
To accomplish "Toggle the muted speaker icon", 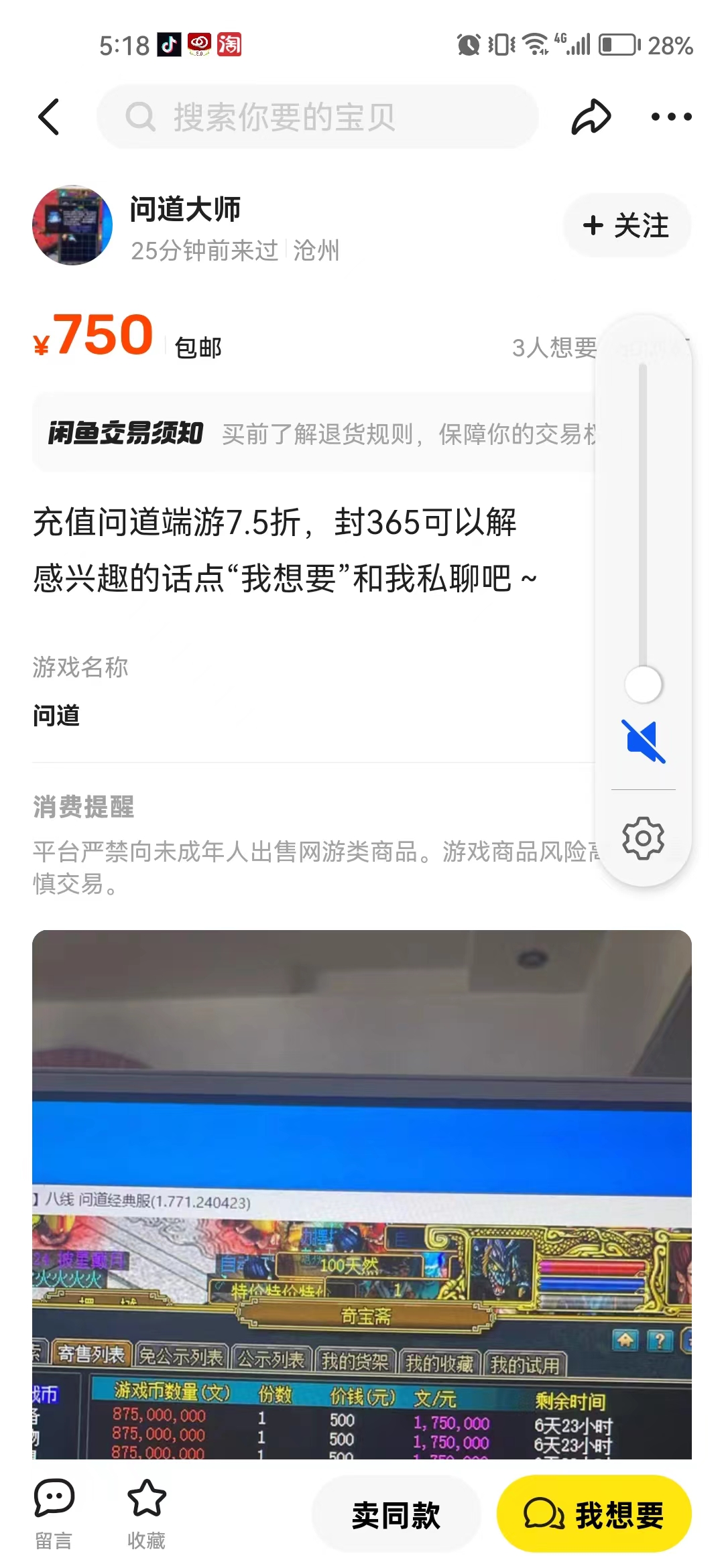I will 643,741.
